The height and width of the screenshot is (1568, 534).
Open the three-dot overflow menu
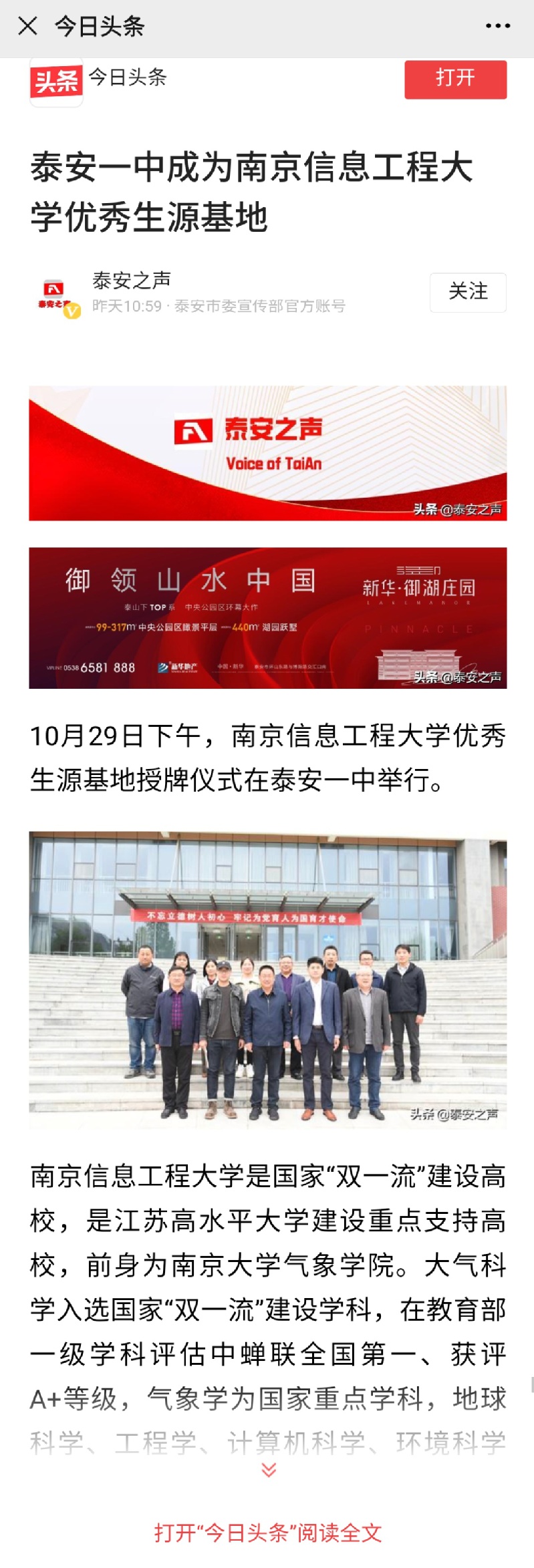[x=498, y=26]
